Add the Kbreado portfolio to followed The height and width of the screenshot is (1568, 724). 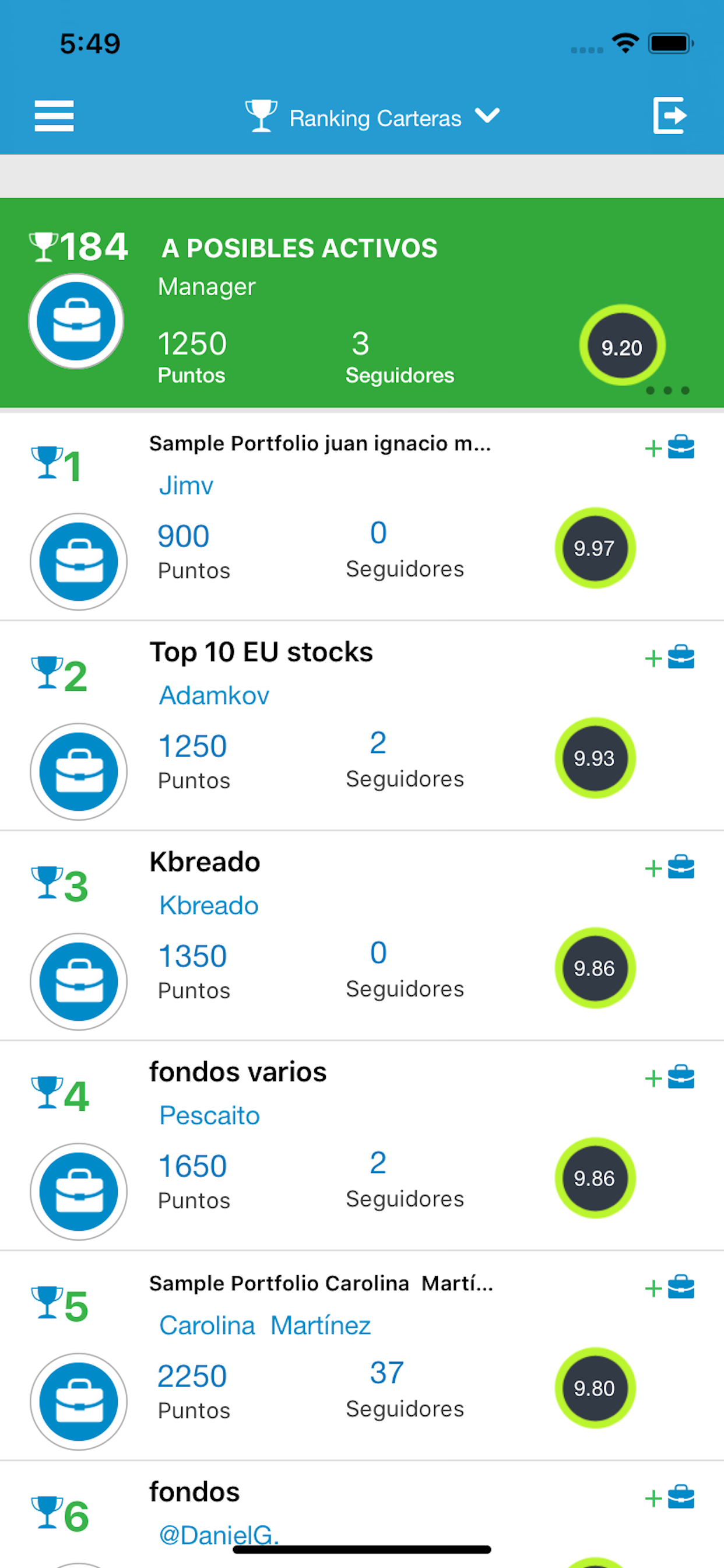(x=669, y=867)
